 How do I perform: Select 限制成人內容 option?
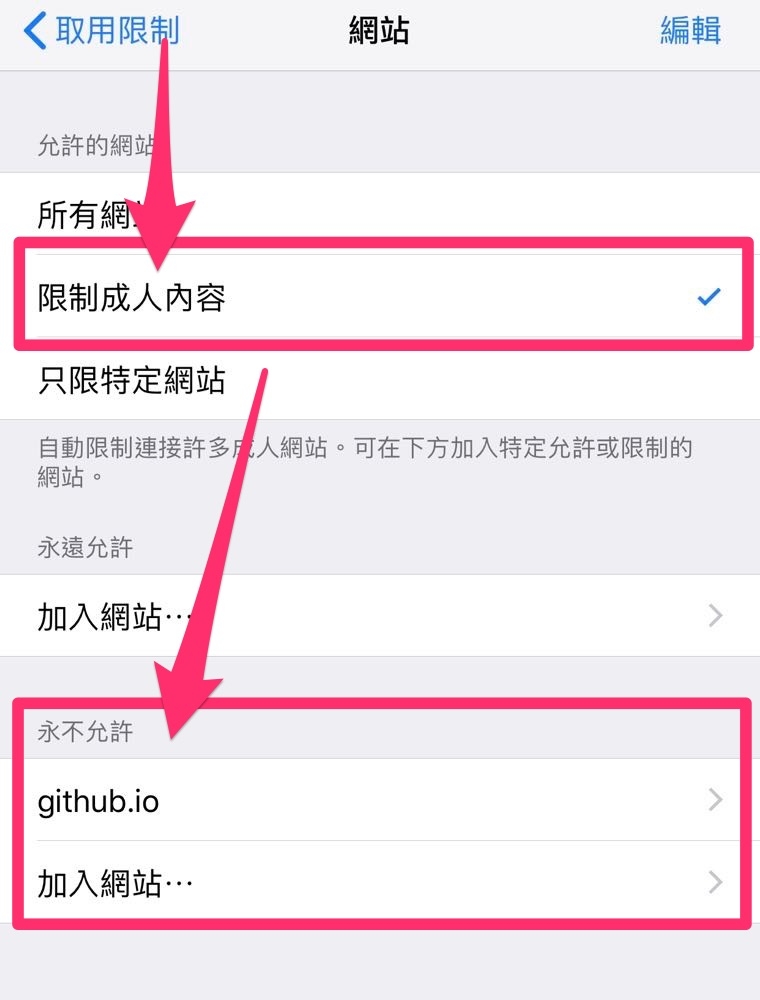pyautogui.click(x=380, y=297)
